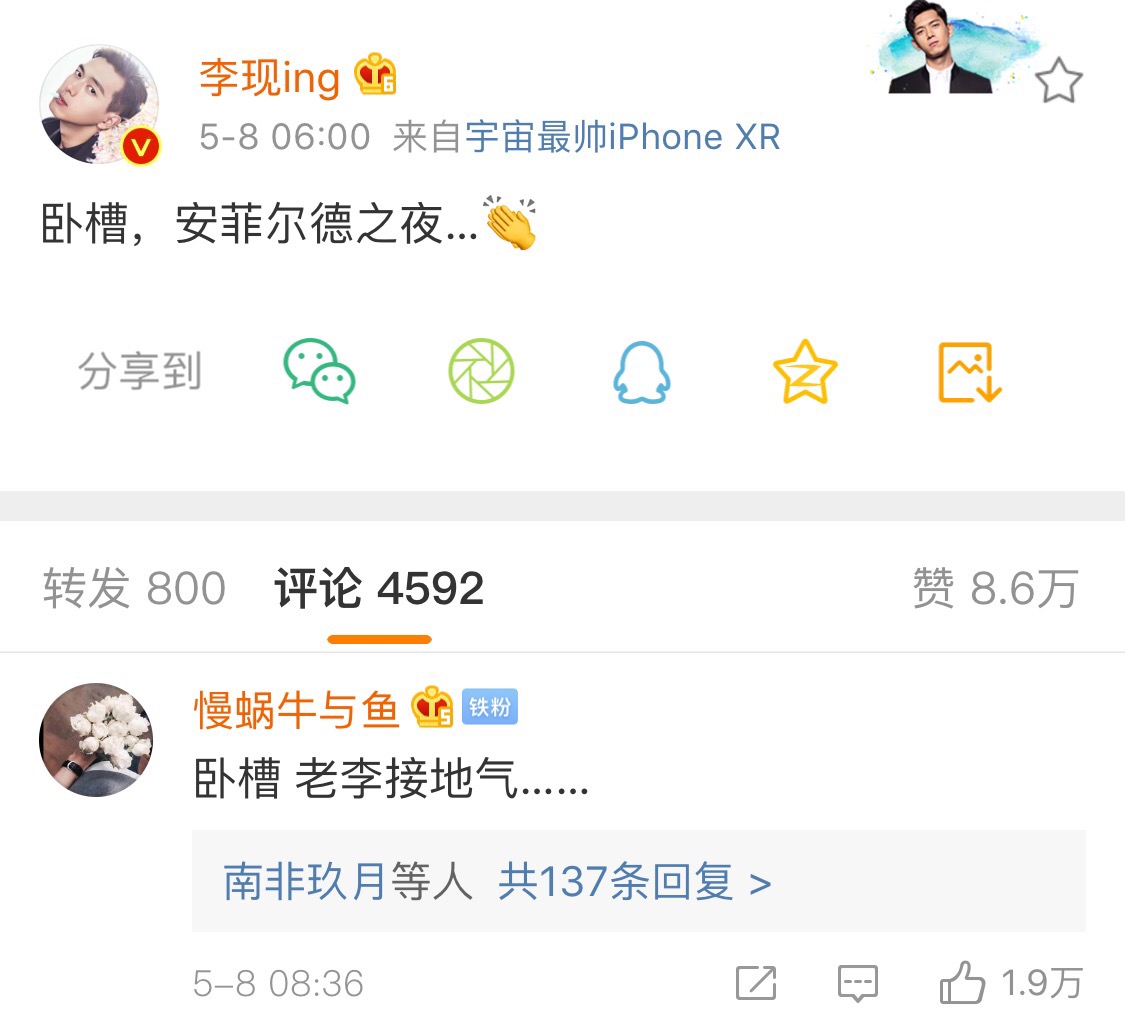The image size is (1125, 1024).
Task: Open the 宇宙最帅iPhone XR source link
Action: point(622,137)
